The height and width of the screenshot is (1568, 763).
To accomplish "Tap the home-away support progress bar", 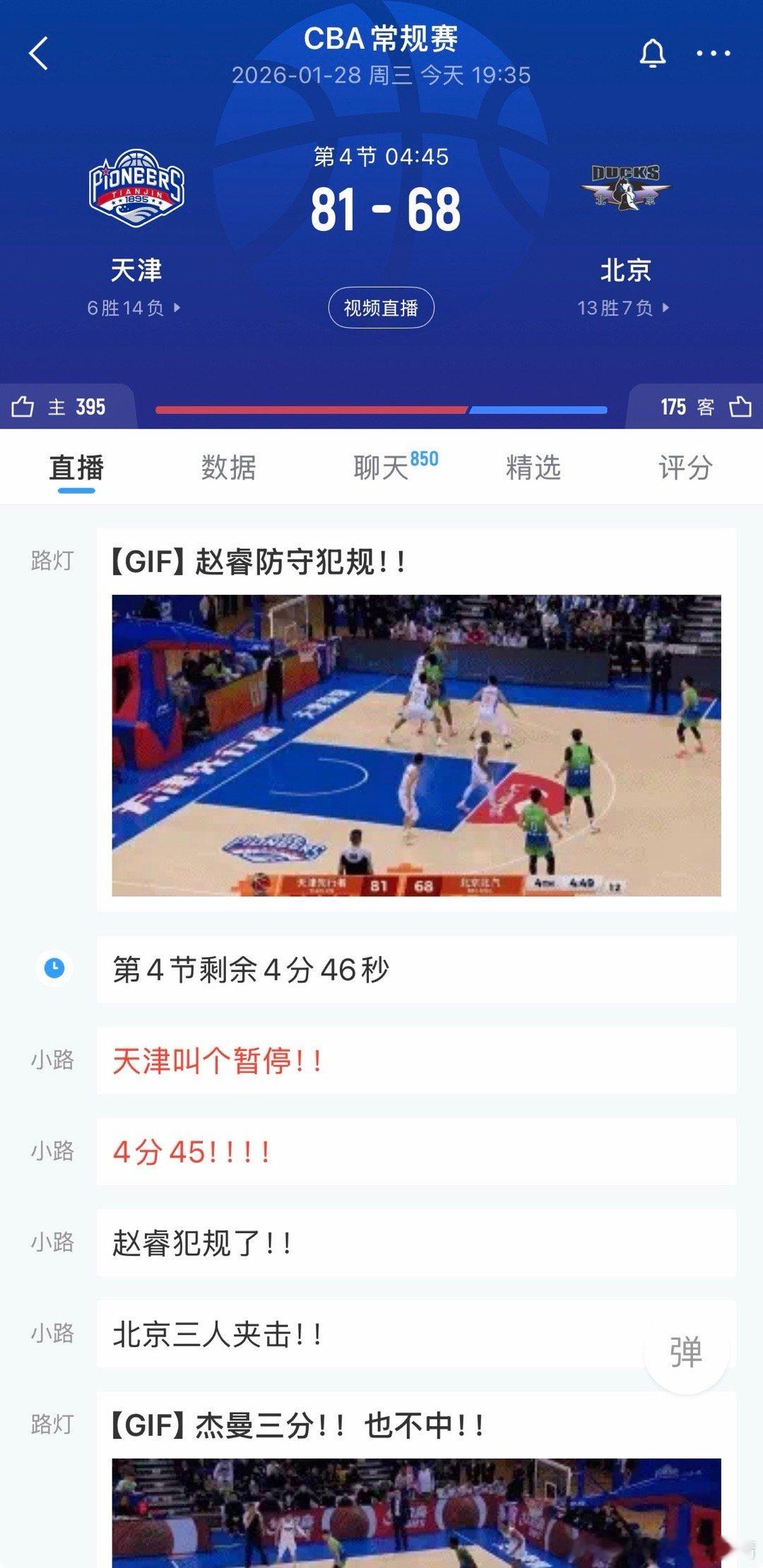I will 381,408.
